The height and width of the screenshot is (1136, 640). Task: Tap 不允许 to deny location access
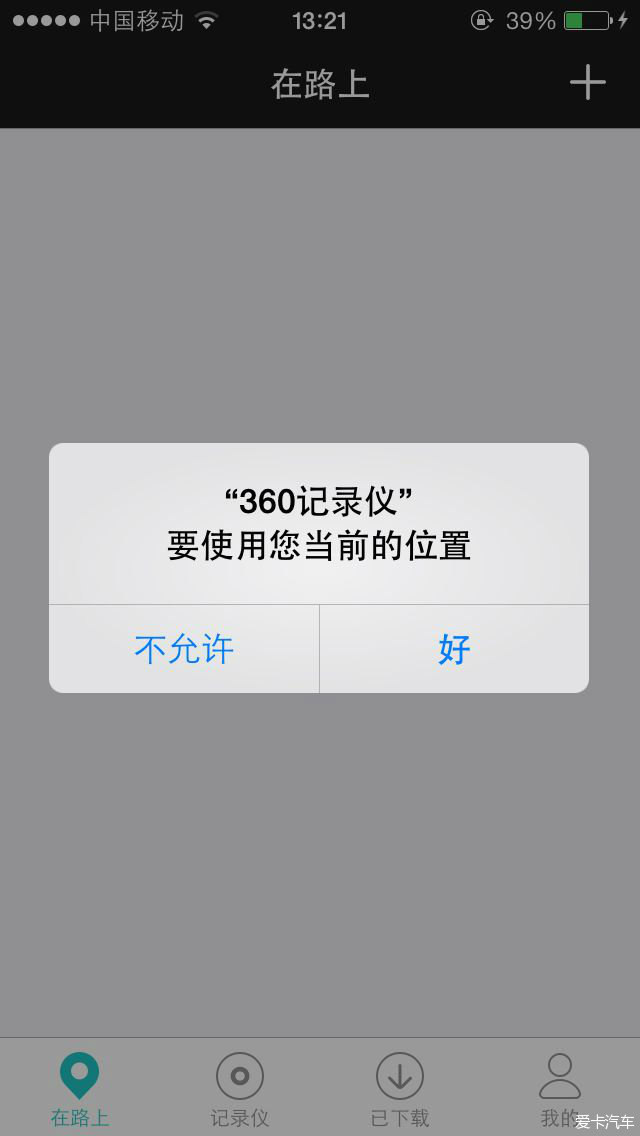coord(184,648)
